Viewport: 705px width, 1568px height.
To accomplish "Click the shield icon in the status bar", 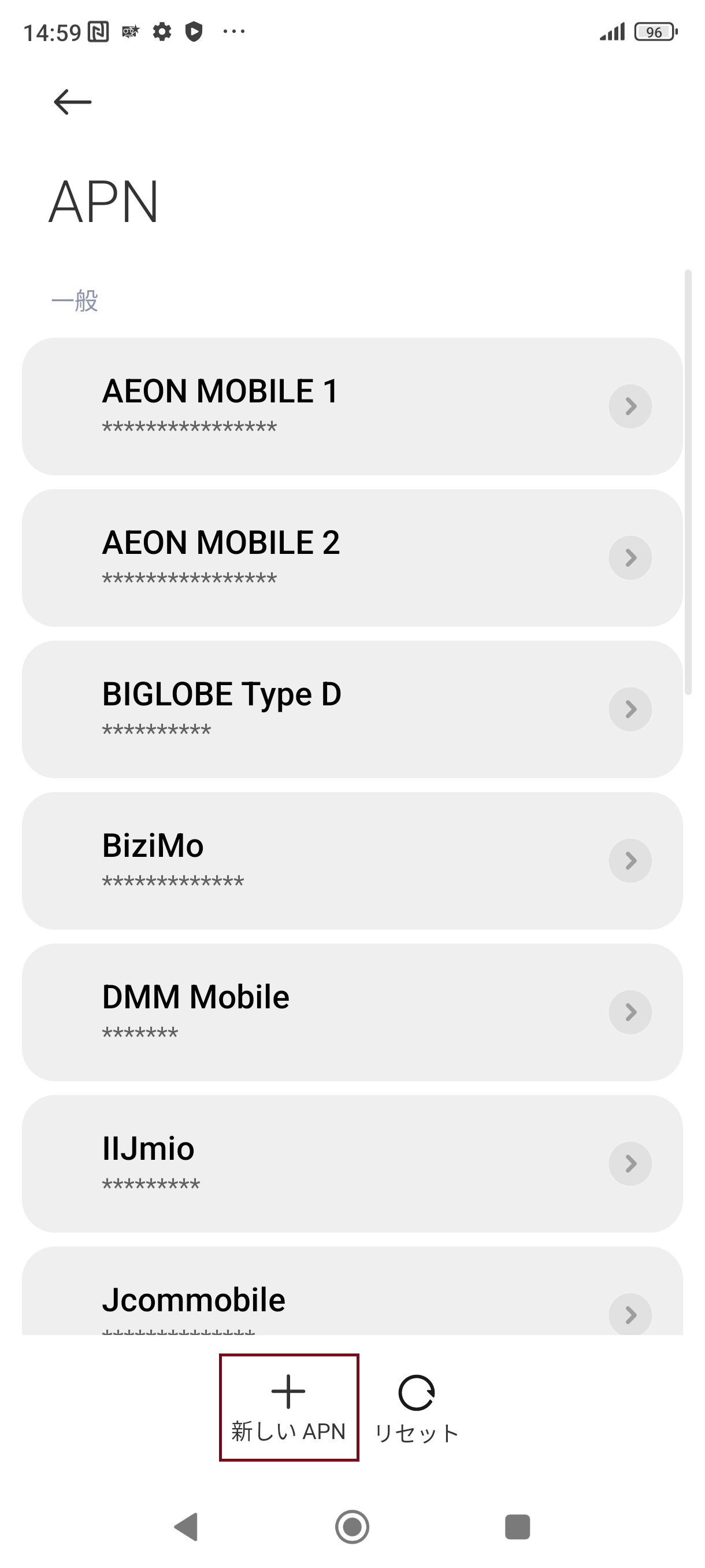I will (x=196, y=32).
